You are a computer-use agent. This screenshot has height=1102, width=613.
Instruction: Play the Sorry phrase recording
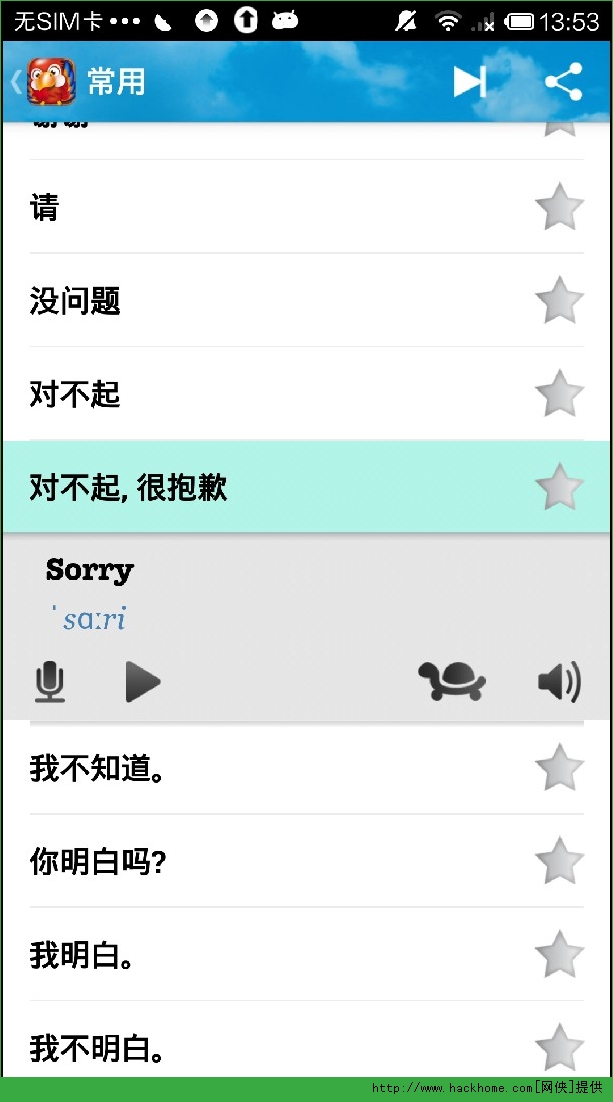(x=142, y=682)
